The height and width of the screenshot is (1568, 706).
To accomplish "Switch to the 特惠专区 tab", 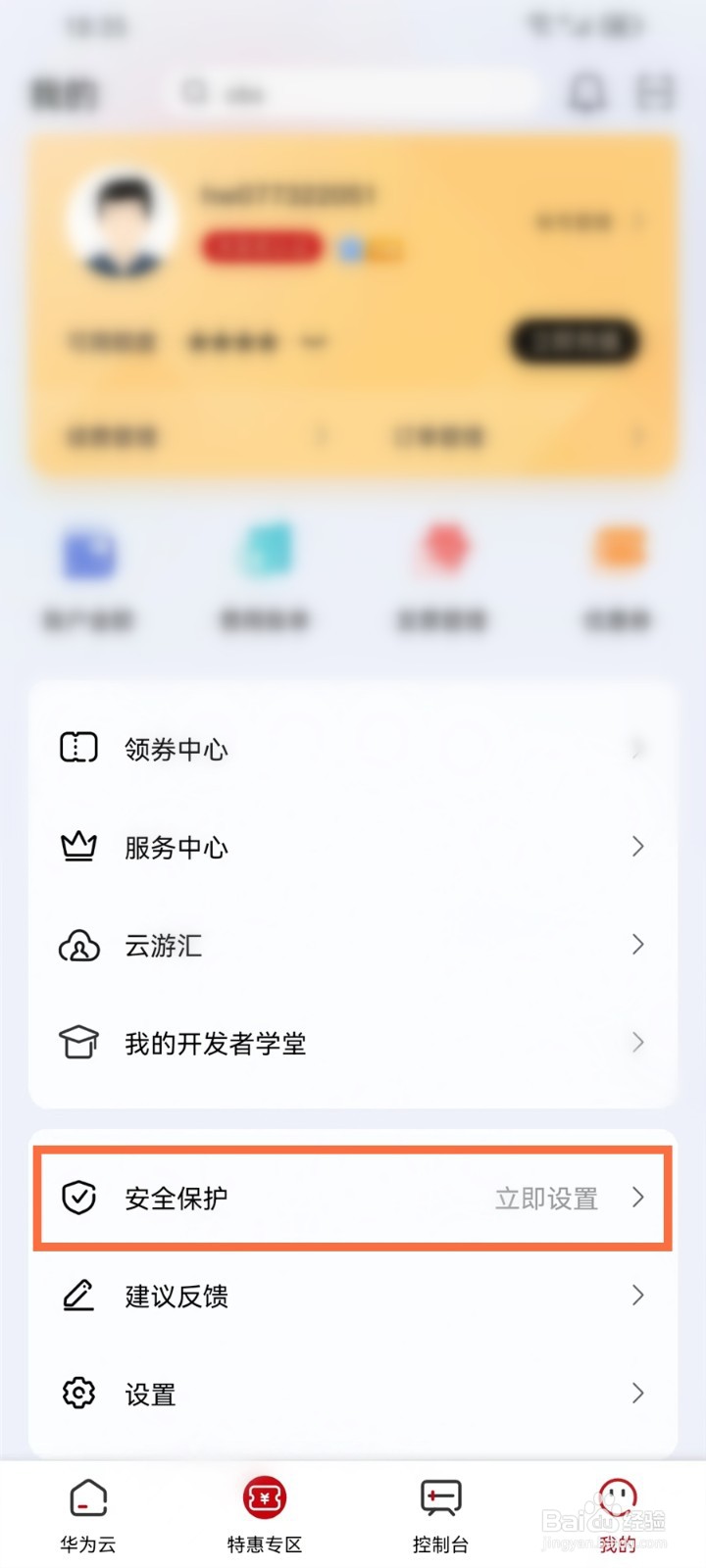I will tap(265, 1515).
